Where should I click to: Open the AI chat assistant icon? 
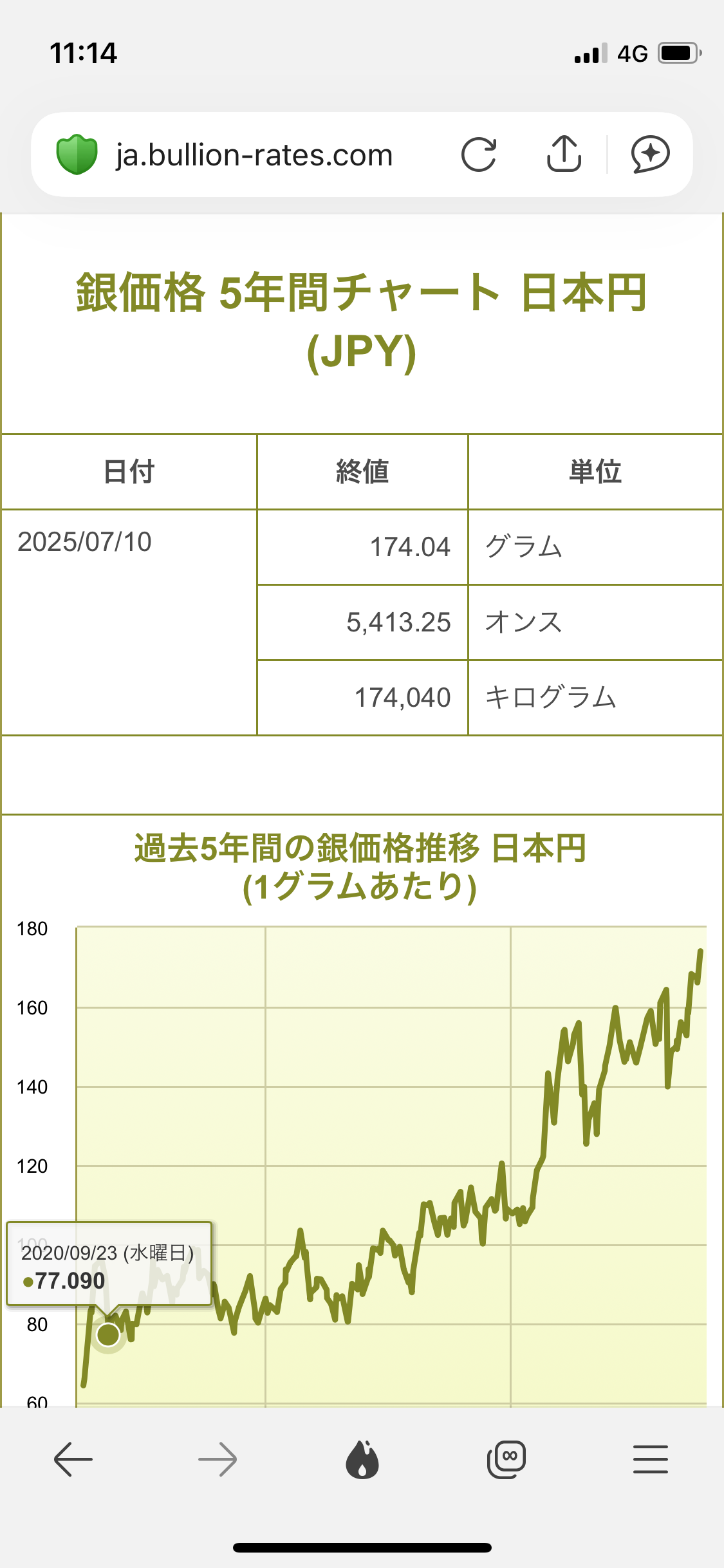pyautogui.click(x=650, y=154)
